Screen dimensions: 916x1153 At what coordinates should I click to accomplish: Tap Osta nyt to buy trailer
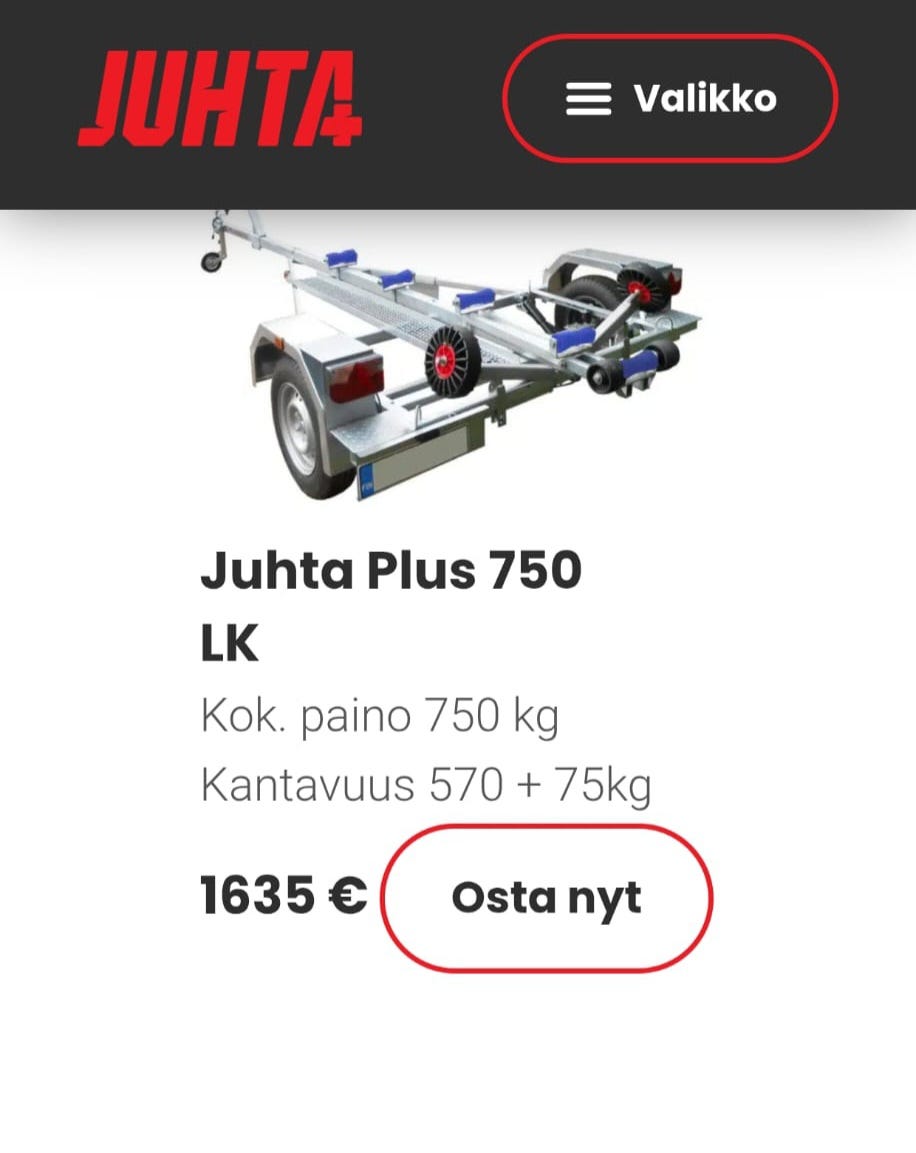tap(546, 897)
